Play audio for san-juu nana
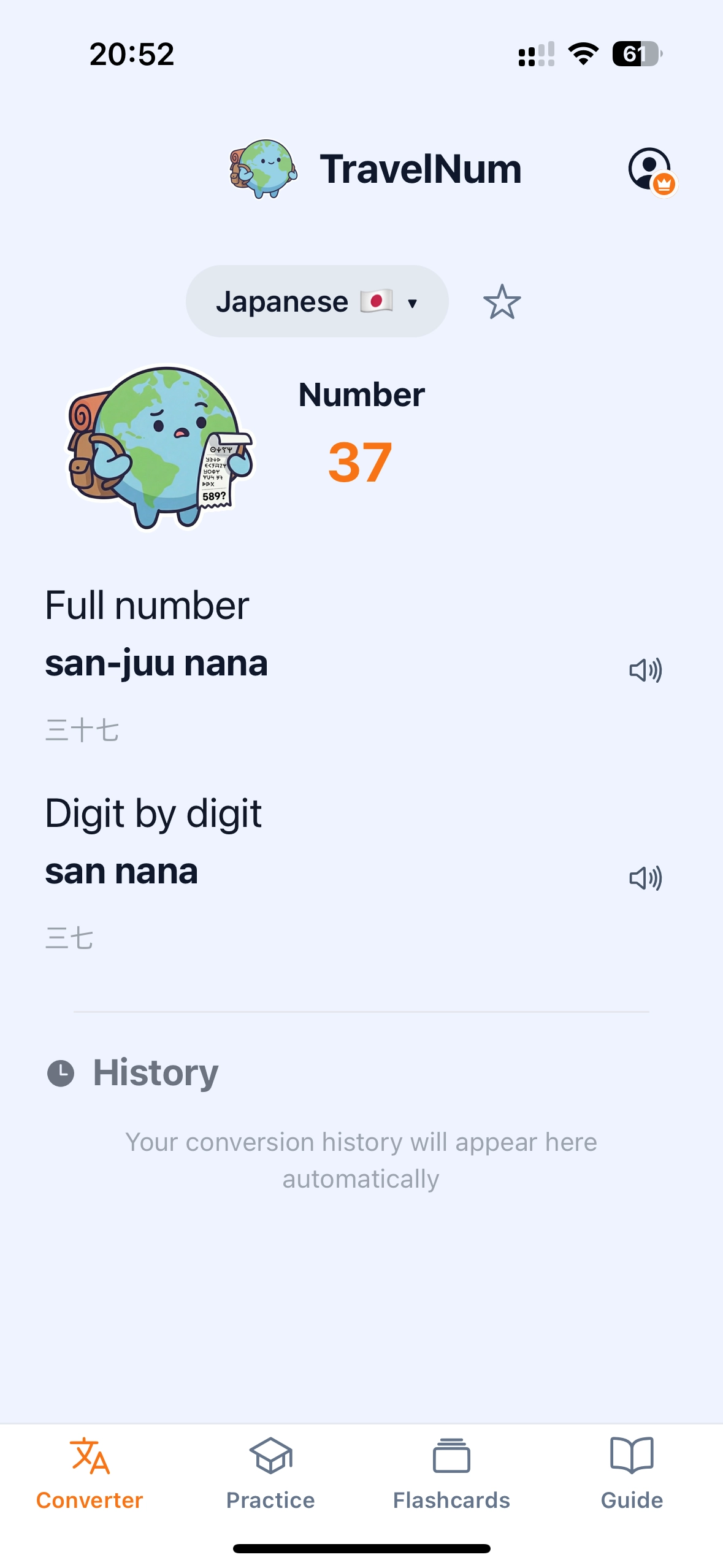The height and width of the screenshot is (1568, 723). click(646, 670)
